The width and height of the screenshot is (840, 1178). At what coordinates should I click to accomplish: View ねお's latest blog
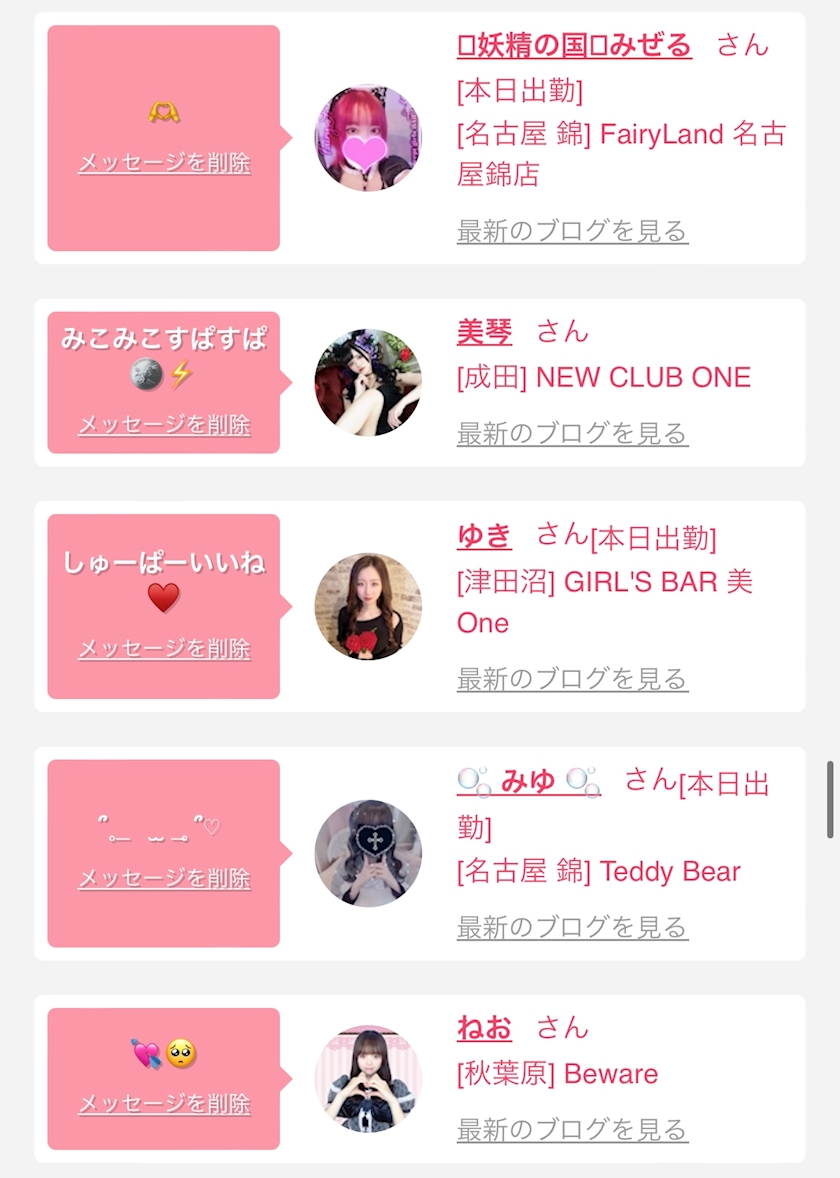pos(572,1130)
